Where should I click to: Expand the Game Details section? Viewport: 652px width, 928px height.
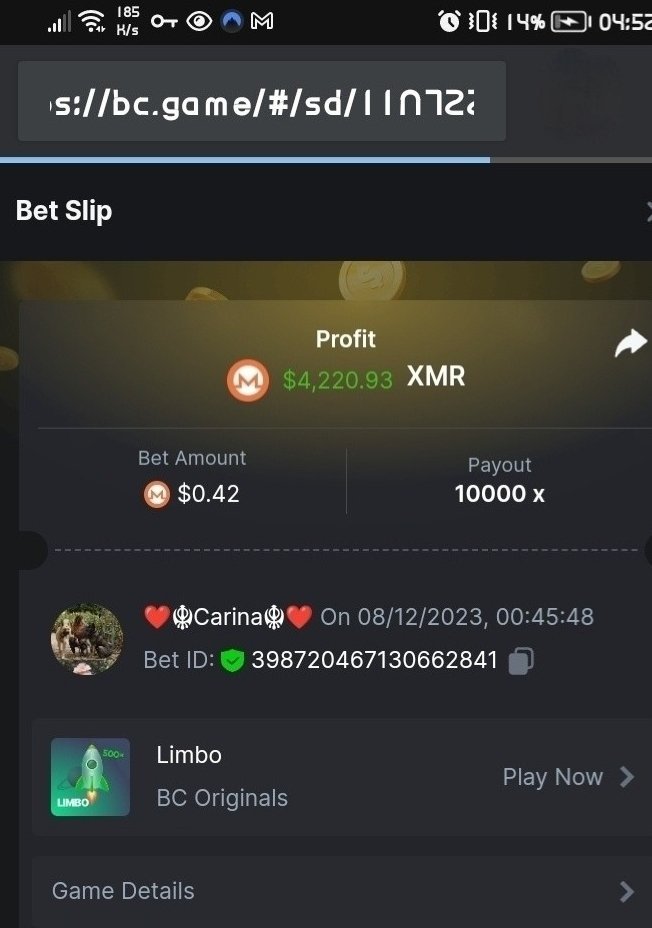[x=340, y=891]
